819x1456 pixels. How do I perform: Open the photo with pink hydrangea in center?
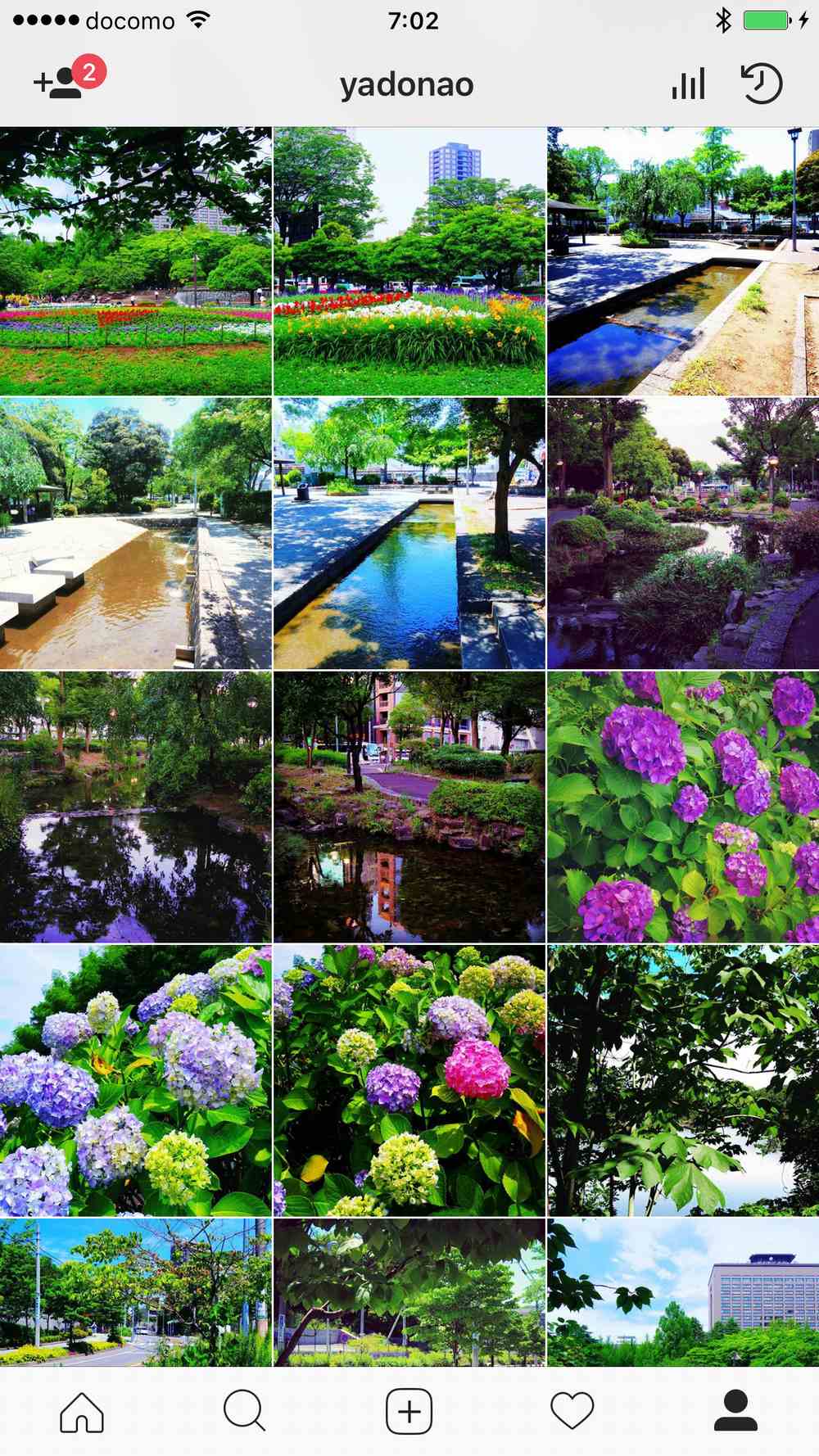[x=409, y=1081]
